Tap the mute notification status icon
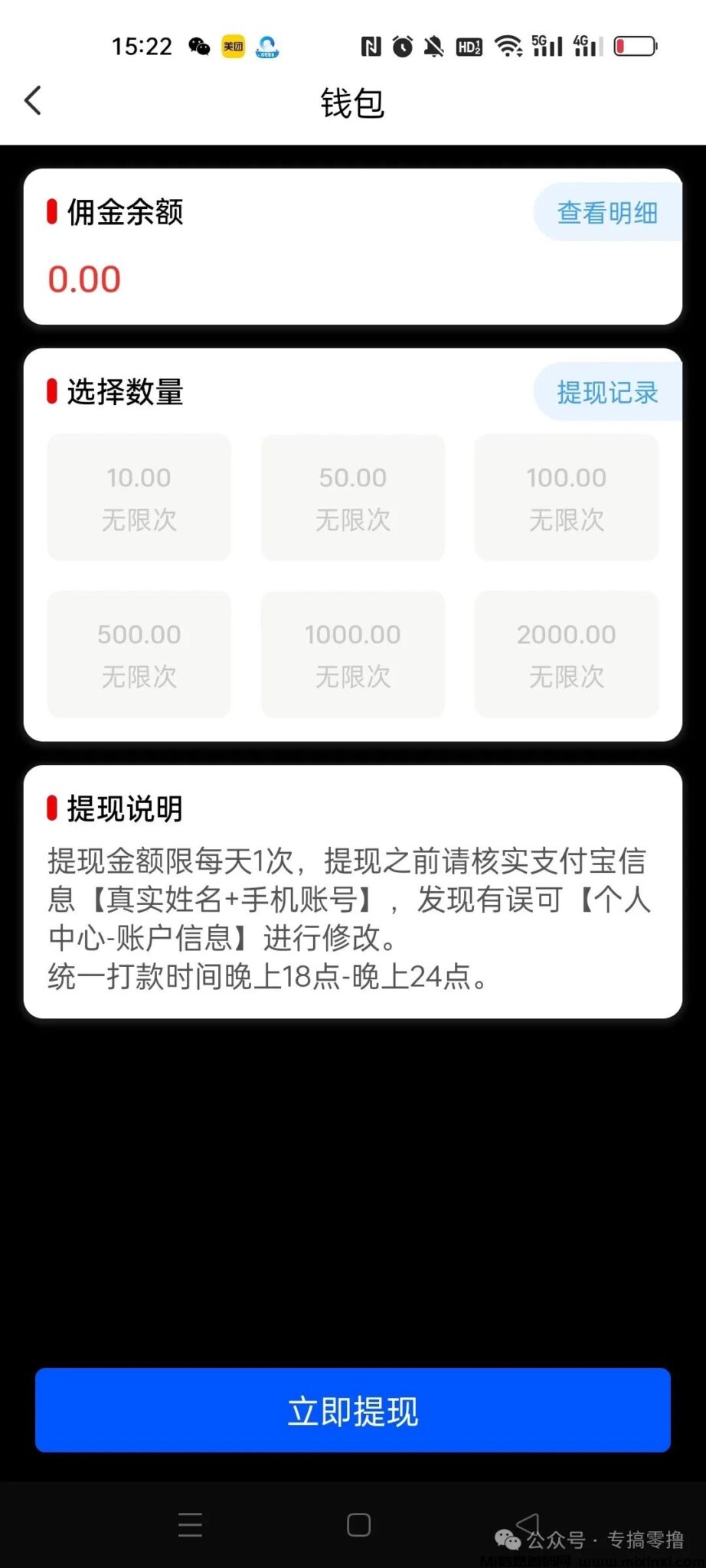The image size is (706, 1568). coord(433,47)
